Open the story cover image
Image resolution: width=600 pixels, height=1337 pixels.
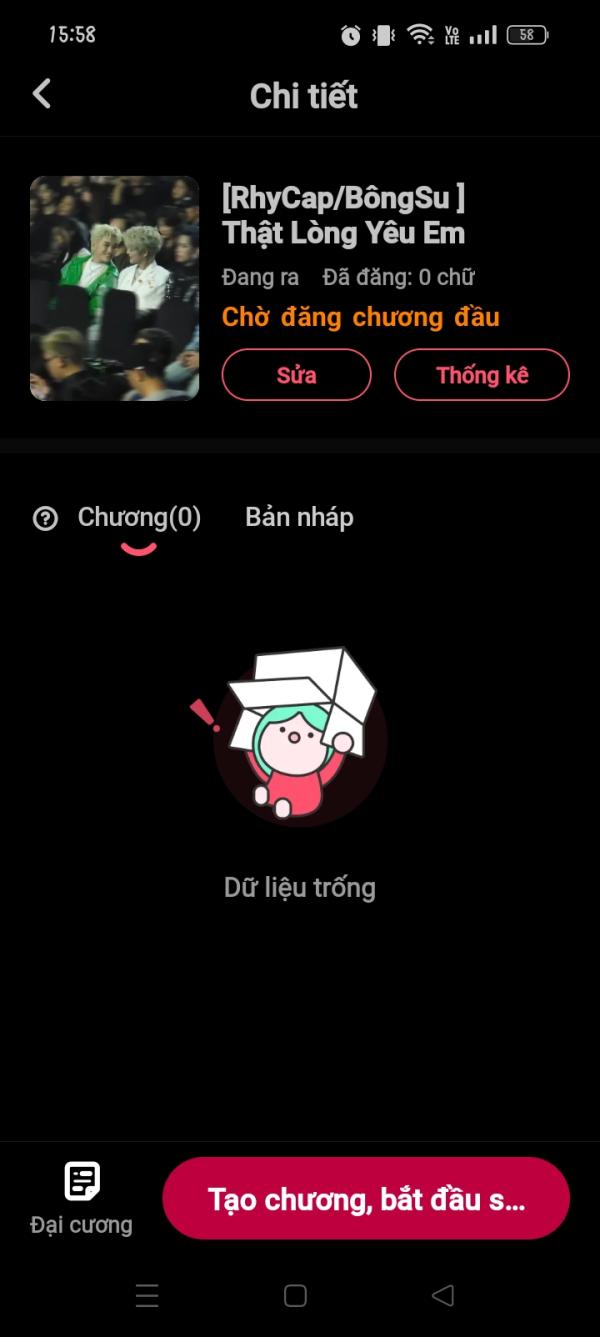coord(114,288)
